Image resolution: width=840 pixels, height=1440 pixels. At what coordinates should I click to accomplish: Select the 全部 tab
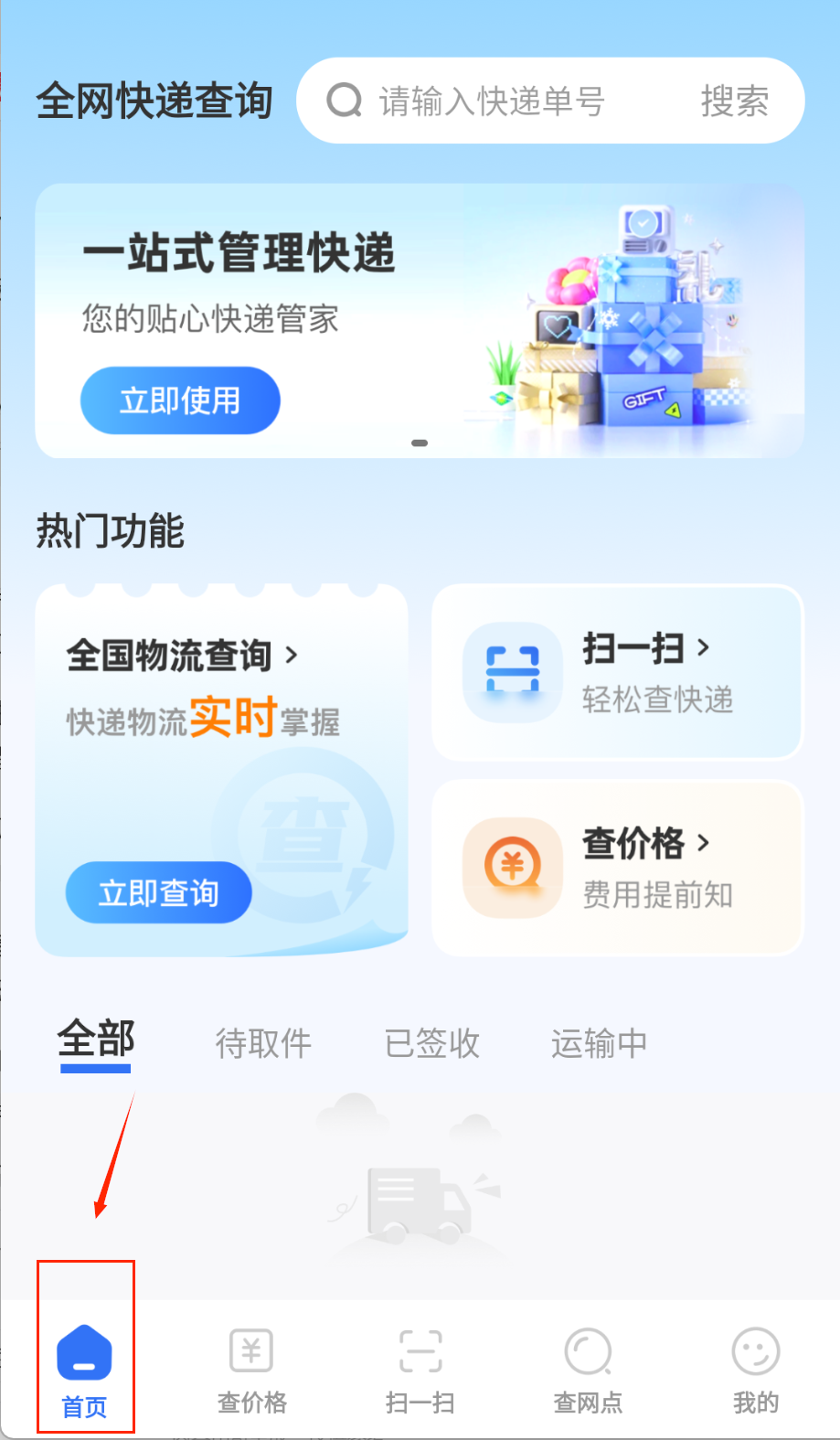[x=96, y=1042]
